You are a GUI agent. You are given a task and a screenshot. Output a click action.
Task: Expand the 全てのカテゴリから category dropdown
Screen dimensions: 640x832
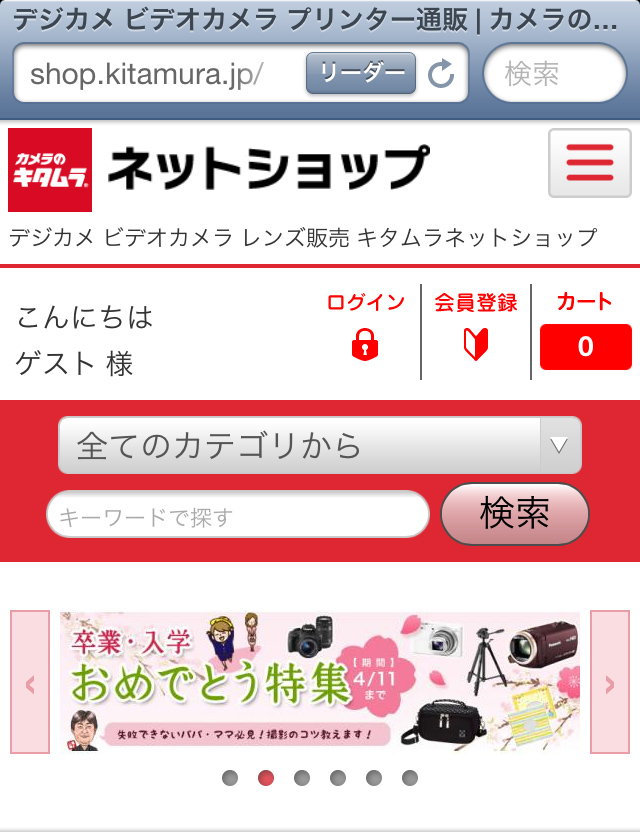click(319, 445)
